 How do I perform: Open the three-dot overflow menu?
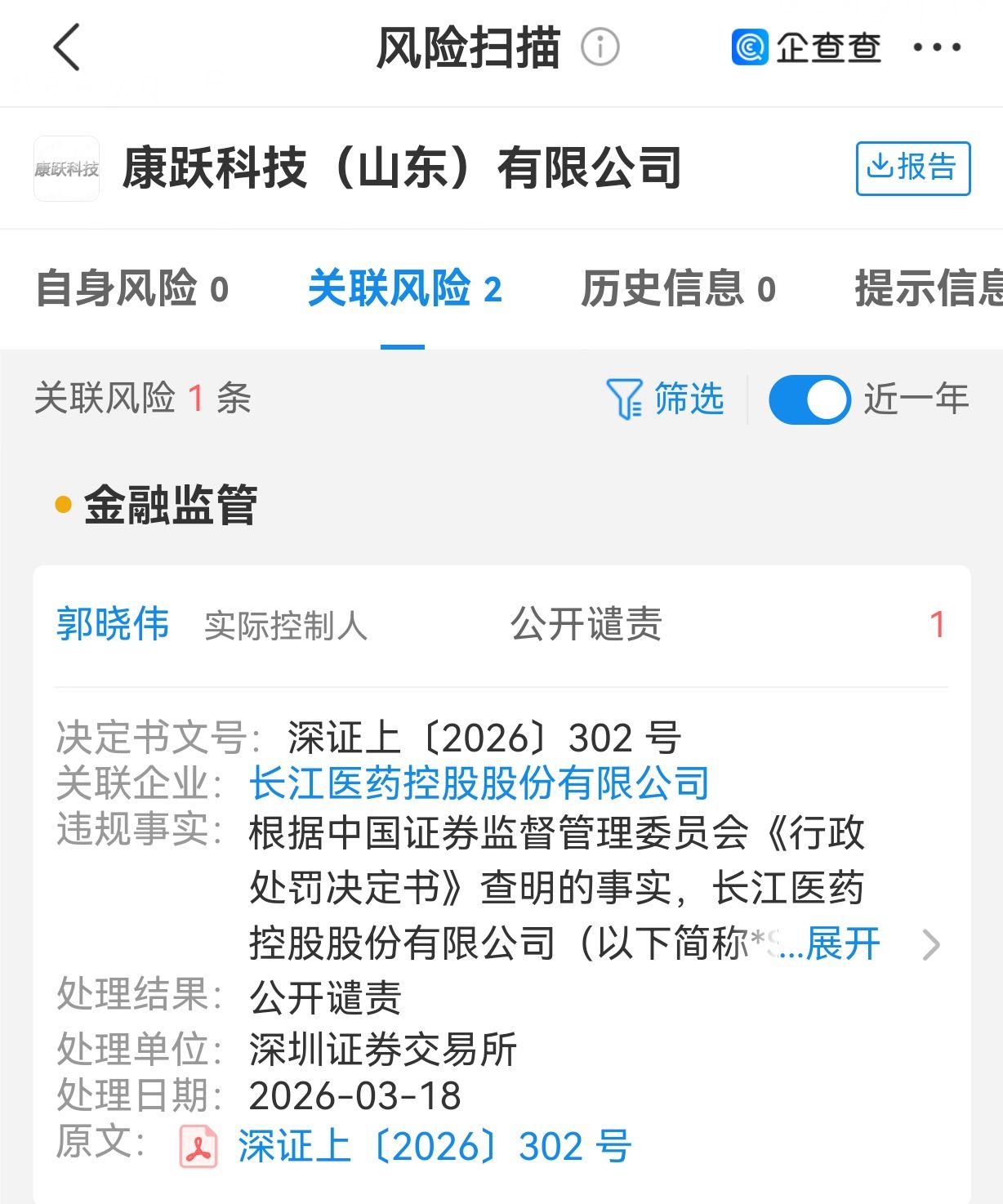click(x=937, y=47)
